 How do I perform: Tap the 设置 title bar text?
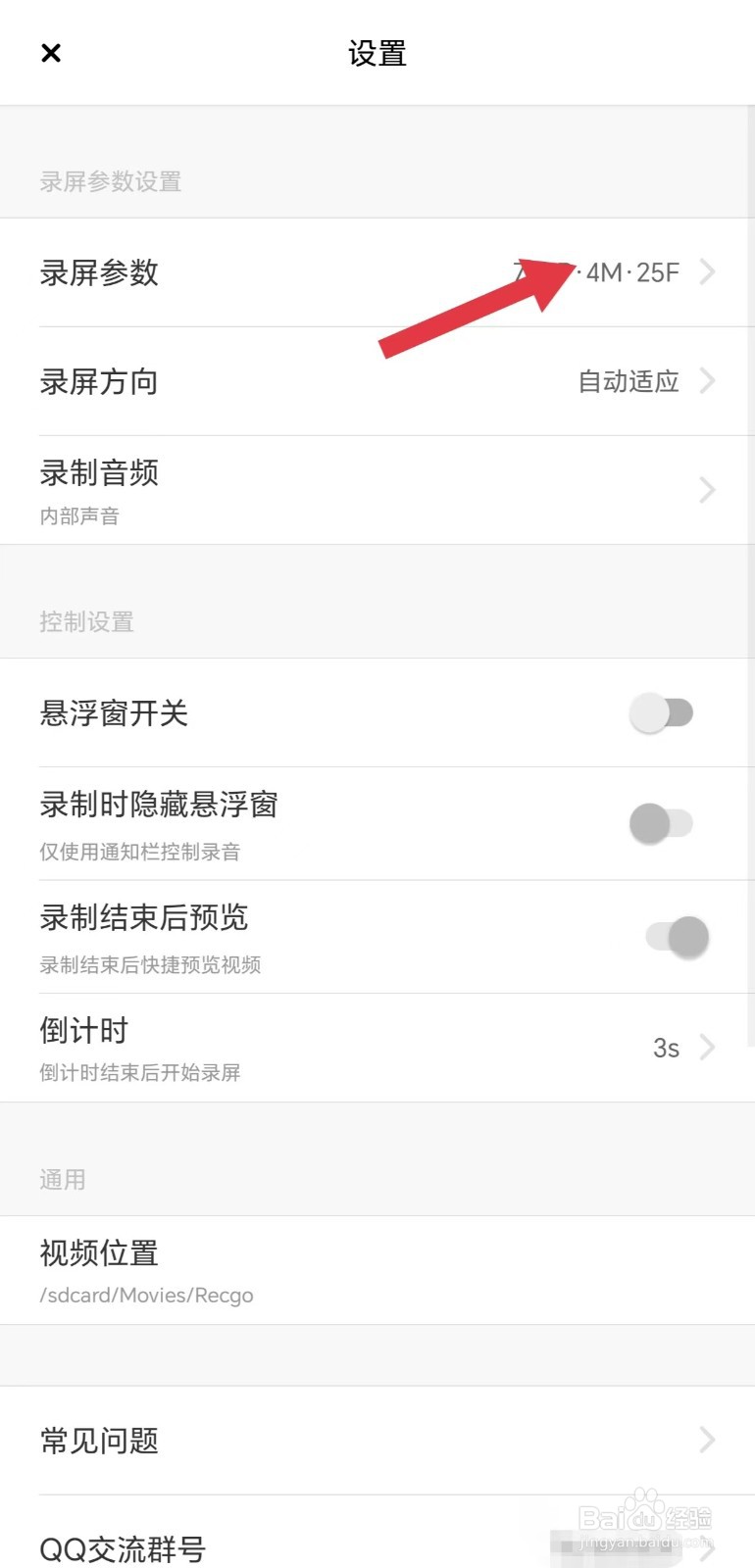tap(377, 53)
